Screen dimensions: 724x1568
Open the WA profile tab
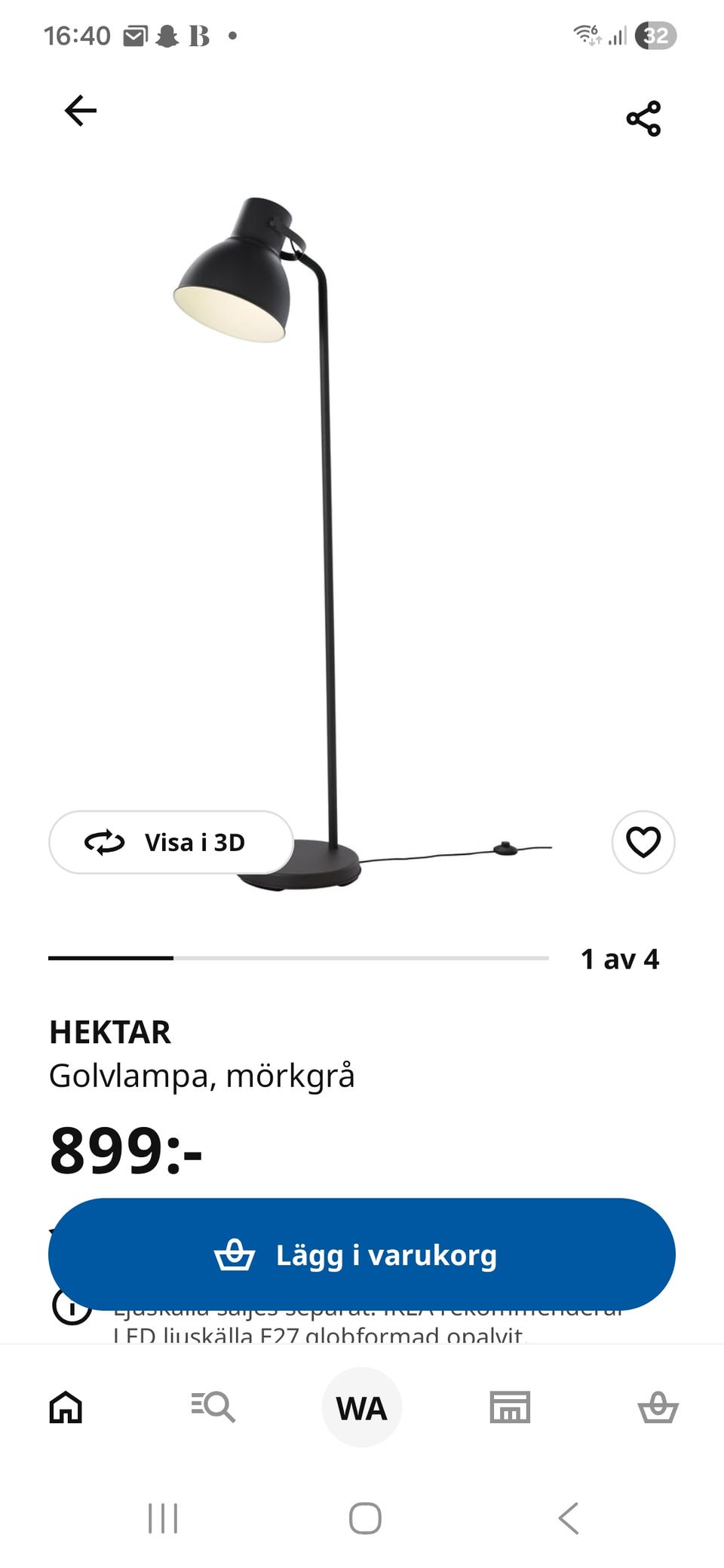pyautogui.click(x=362, y=1407)
